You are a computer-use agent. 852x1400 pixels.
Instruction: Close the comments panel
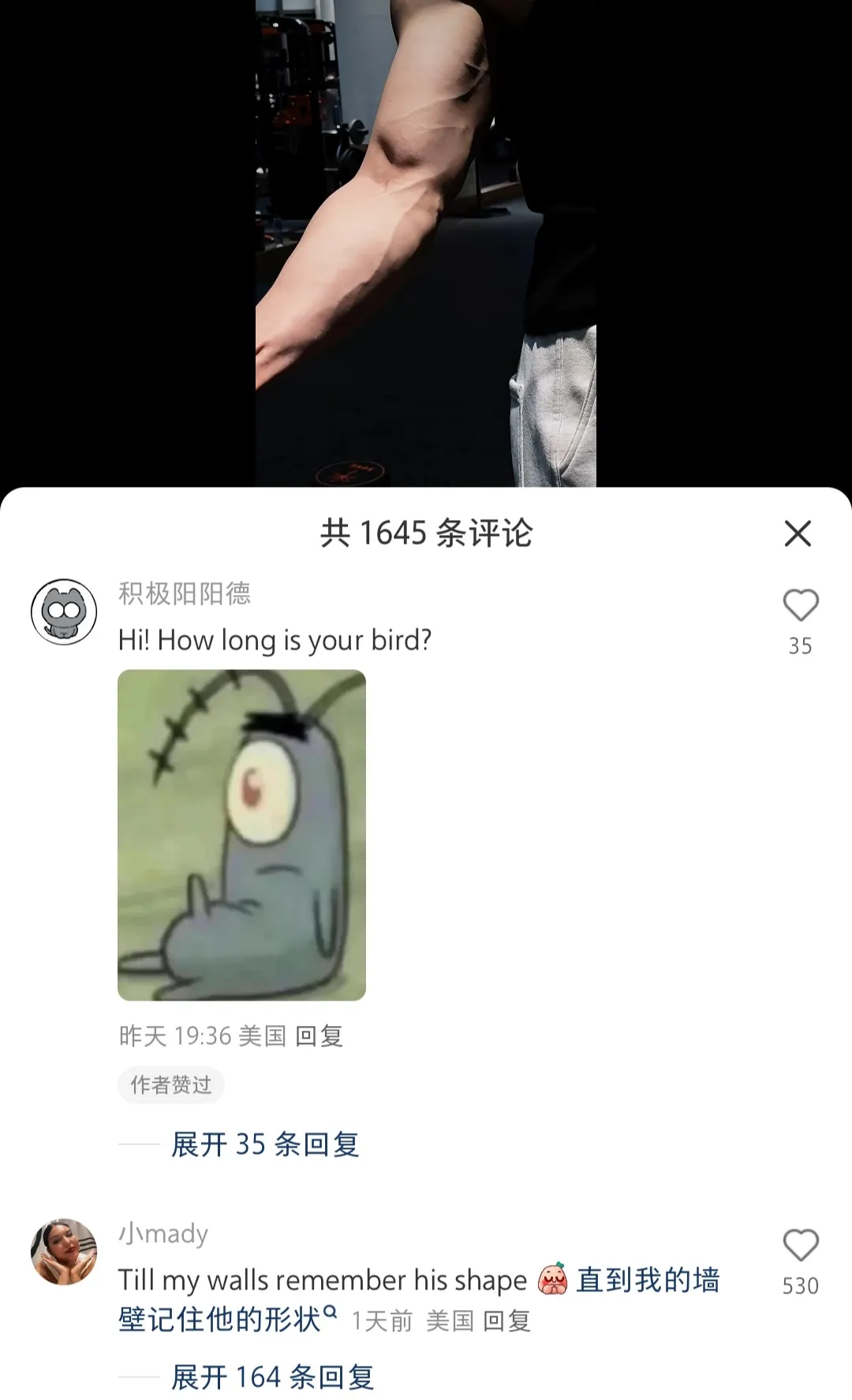click(x=798, y=533)
